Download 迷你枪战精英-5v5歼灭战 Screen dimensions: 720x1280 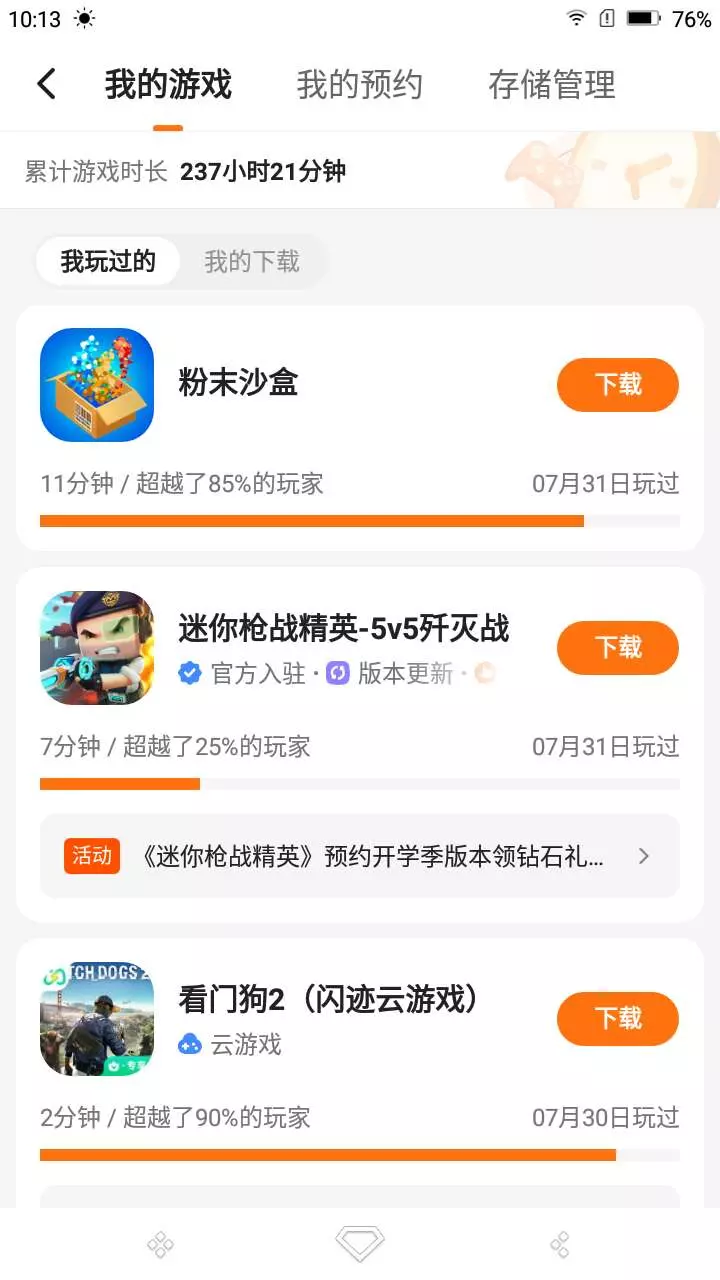(617, 647)
